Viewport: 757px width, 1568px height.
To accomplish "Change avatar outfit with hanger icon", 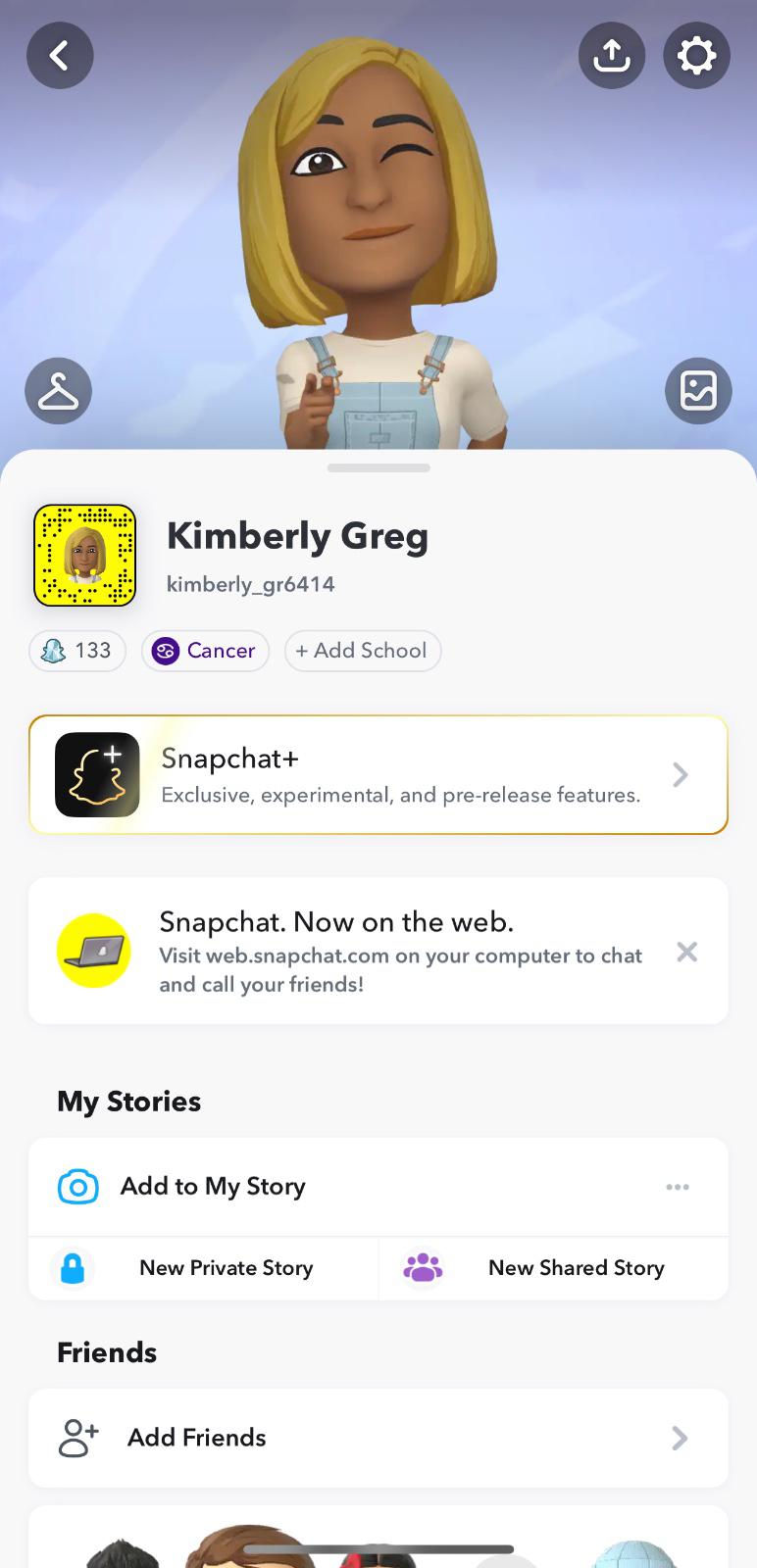I will point(59,391).
